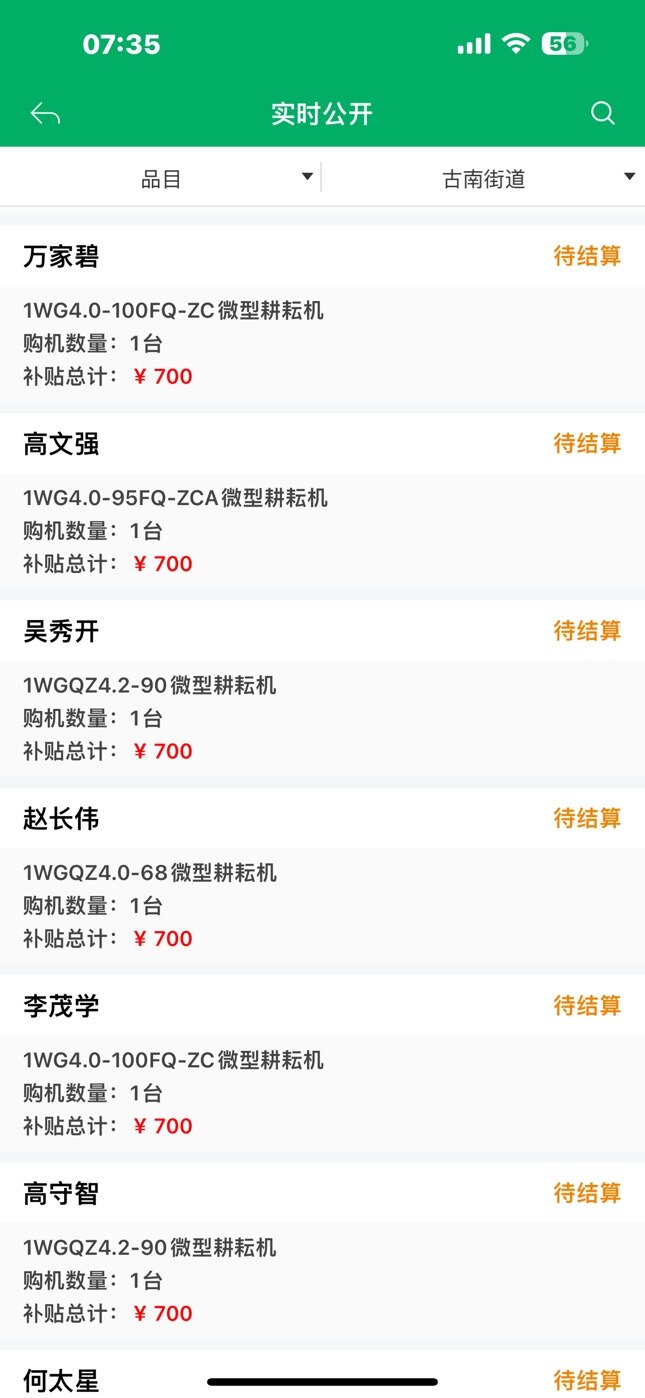
Task: Expand the 品目 category dropdown
Action: pos(161,179)
